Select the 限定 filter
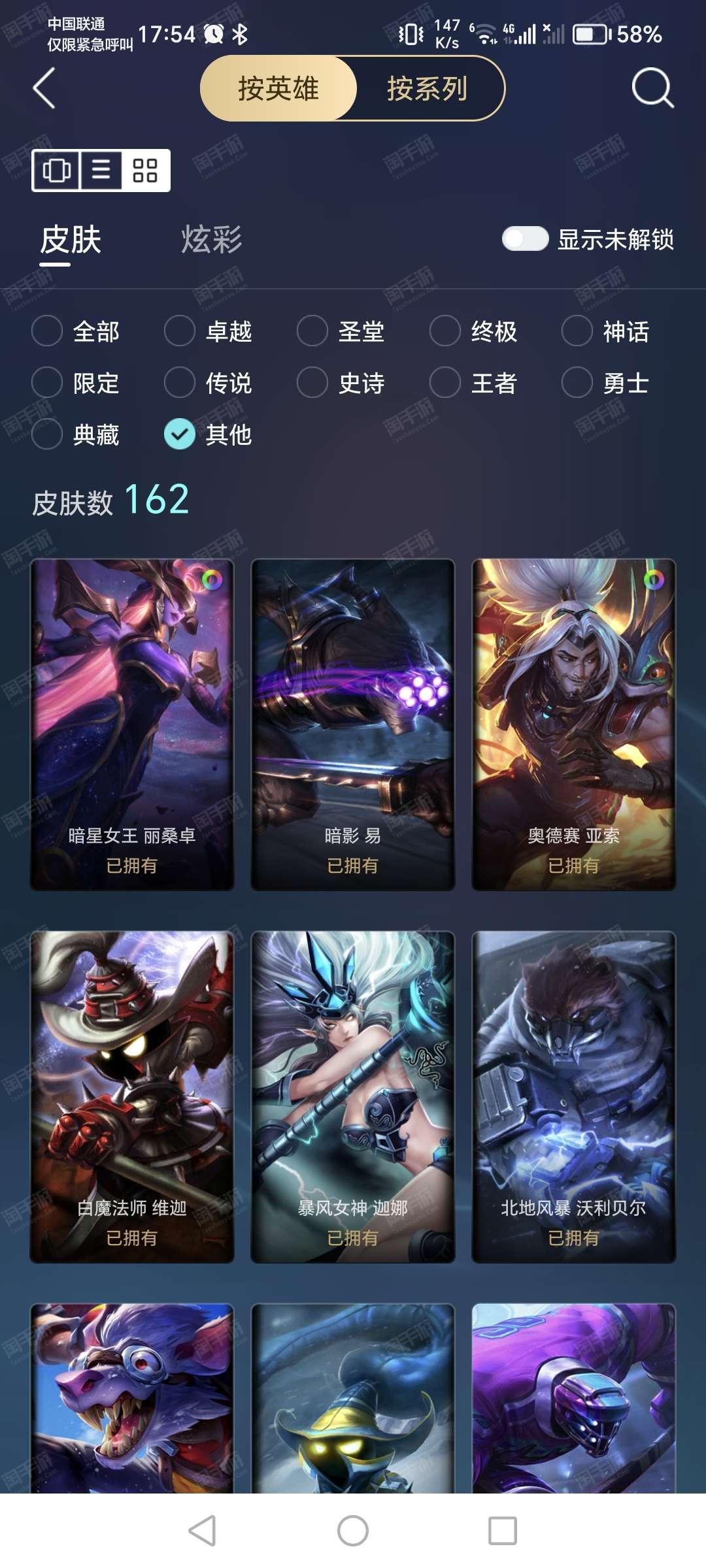The image size is (706, 1568). tap(76, 383)
